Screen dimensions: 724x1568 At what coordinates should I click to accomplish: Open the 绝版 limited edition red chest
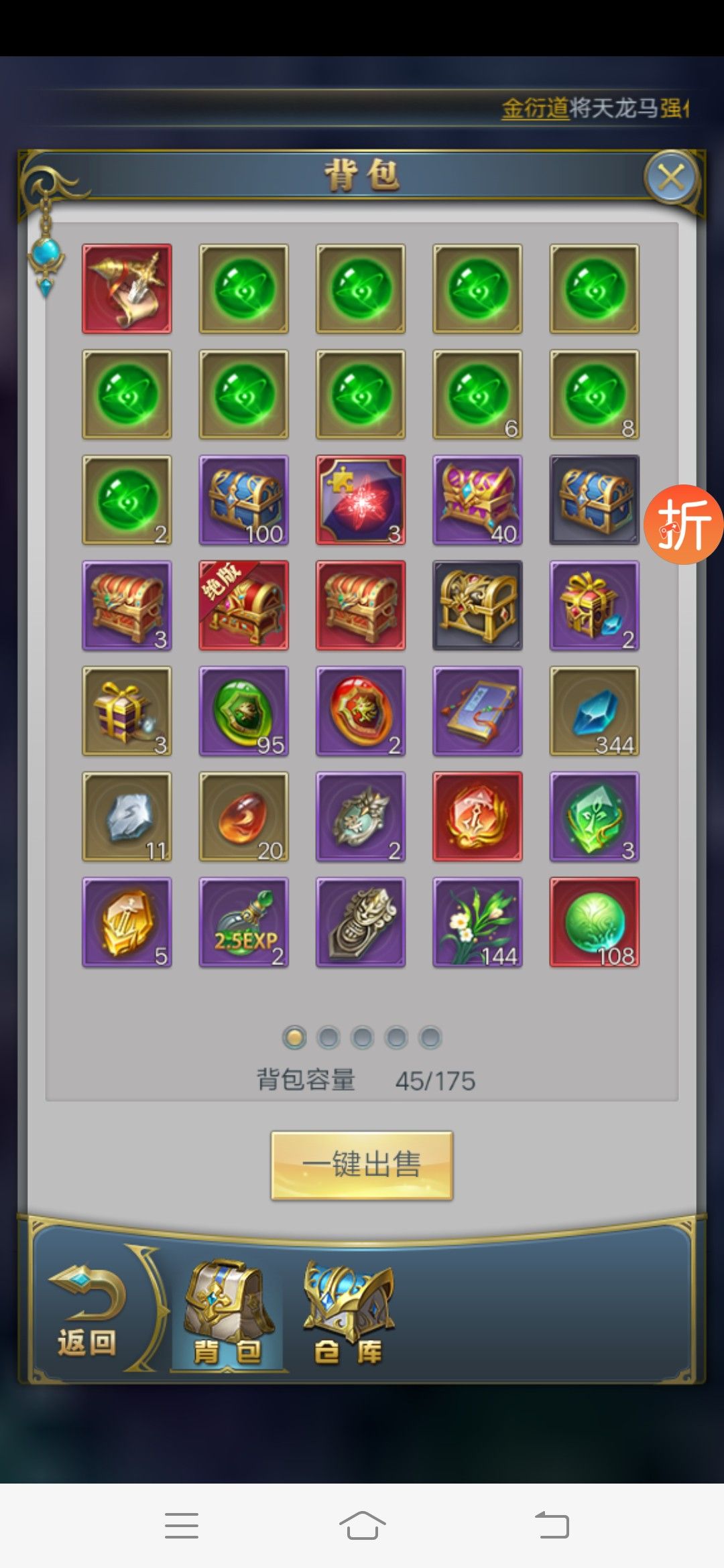pyautogui.click(x=244, y=605)
